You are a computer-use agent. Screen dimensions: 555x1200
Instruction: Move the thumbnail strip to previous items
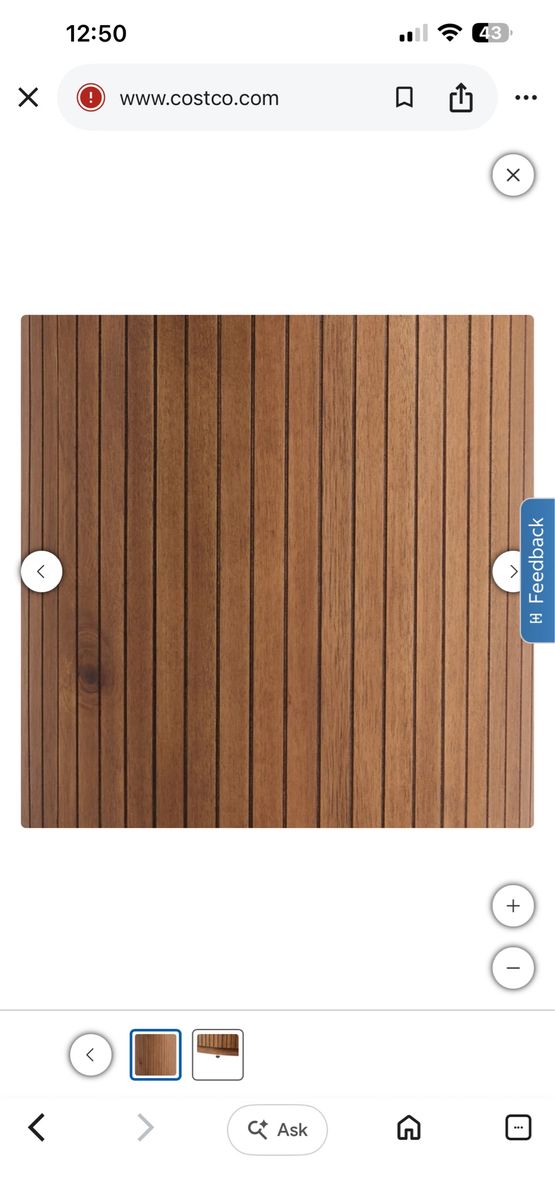pos(91,1054)
